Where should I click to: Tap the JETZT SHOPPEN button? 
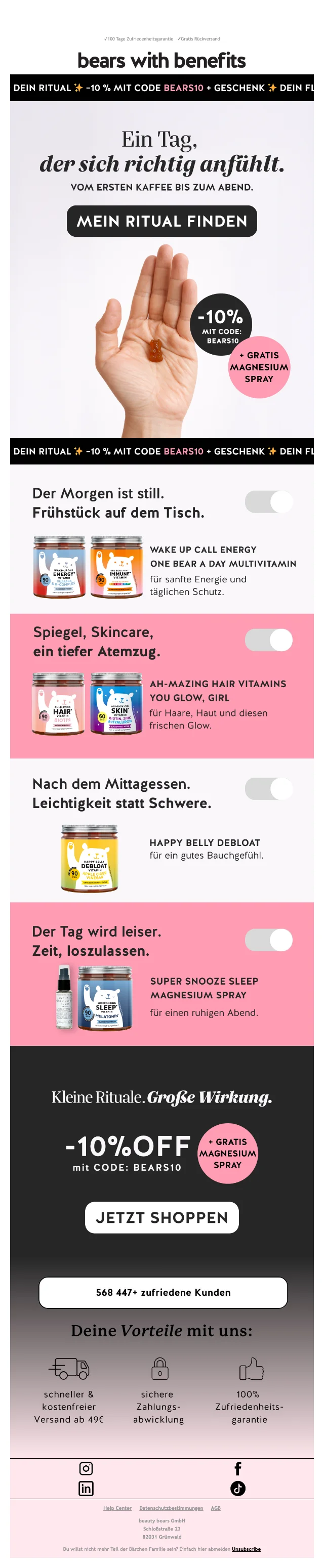pos(161,1217)
